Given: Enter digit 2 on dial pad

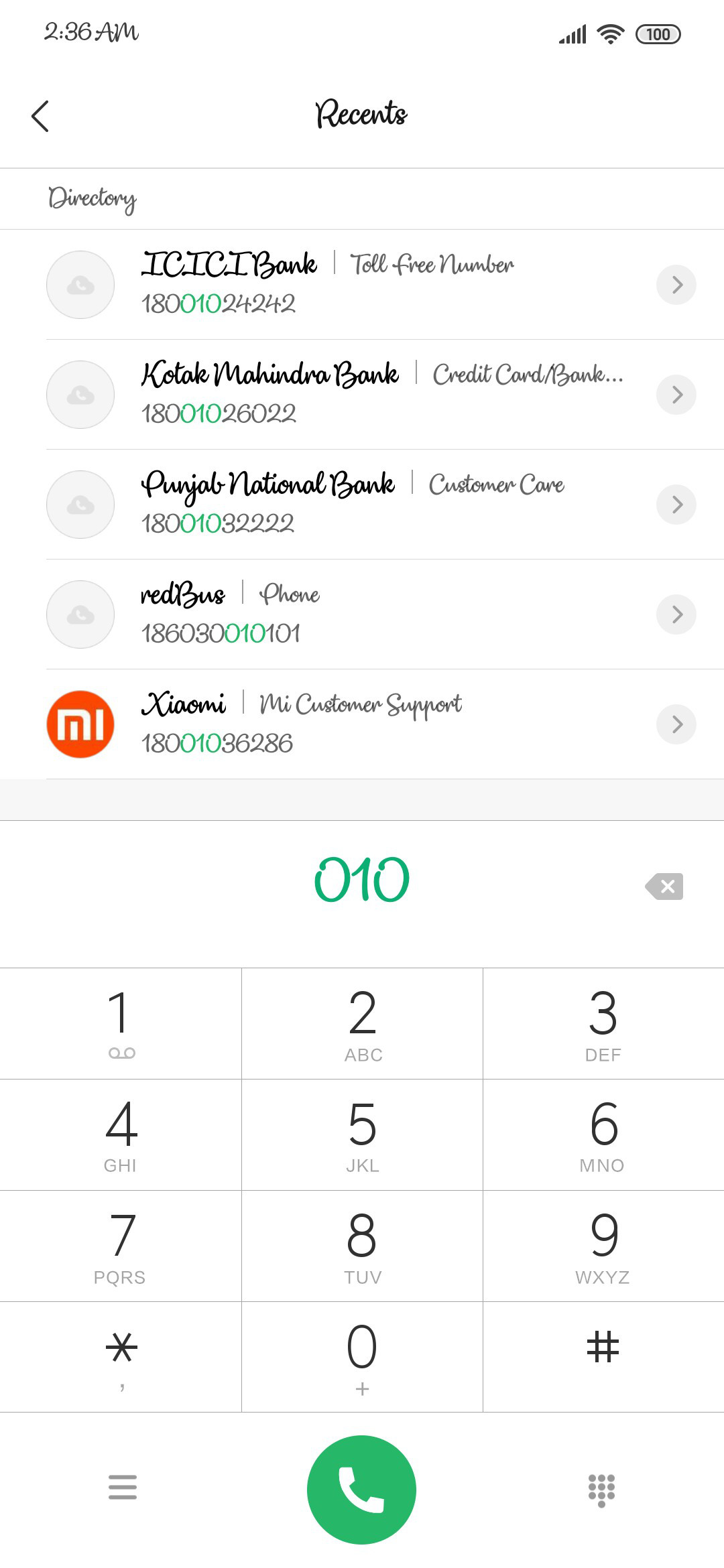Looking at the screenshot, I should tap(362, 1023).
